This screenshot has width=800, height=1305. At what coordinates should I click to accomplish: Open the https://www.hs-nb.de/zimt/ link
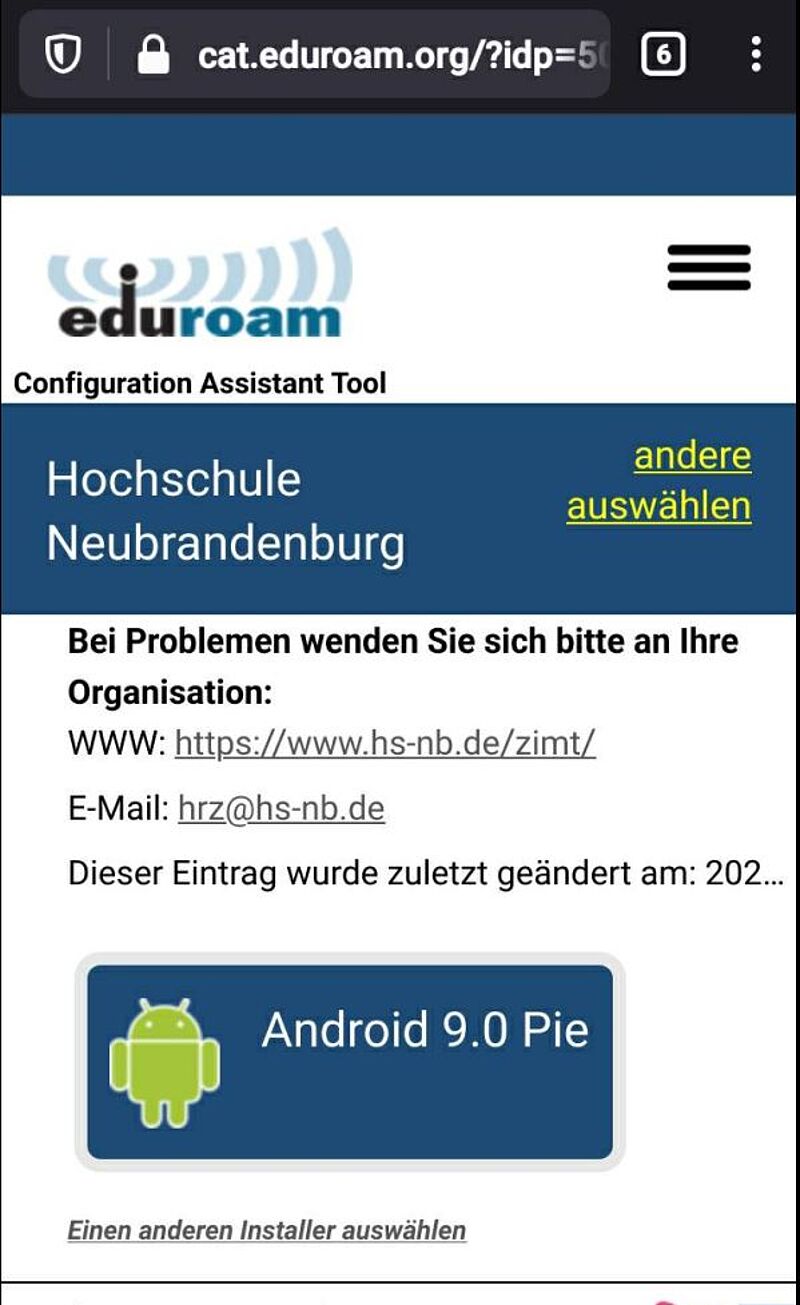pos(385,743)
